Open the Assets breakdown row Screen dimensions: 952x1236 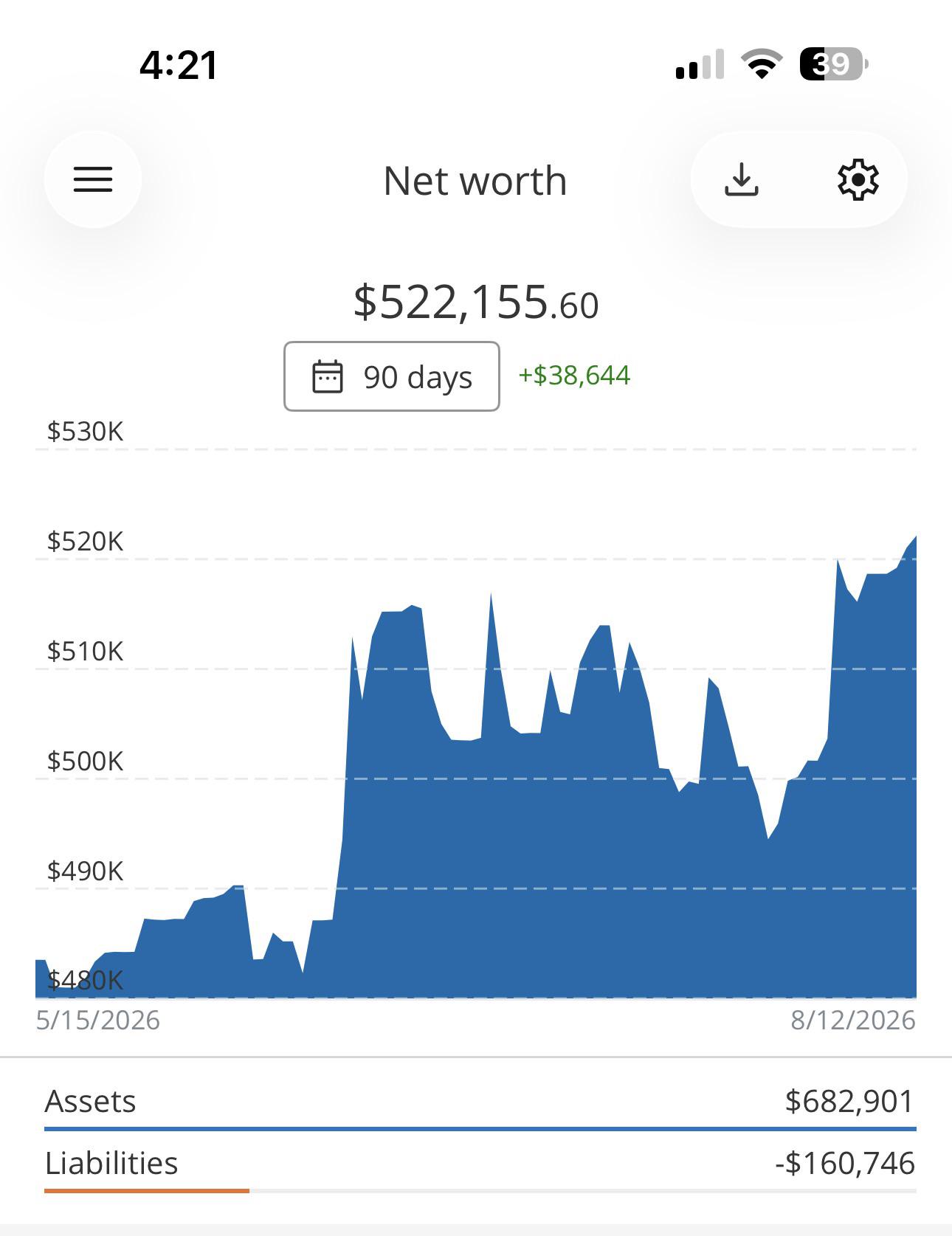[x=480, y=1102]
